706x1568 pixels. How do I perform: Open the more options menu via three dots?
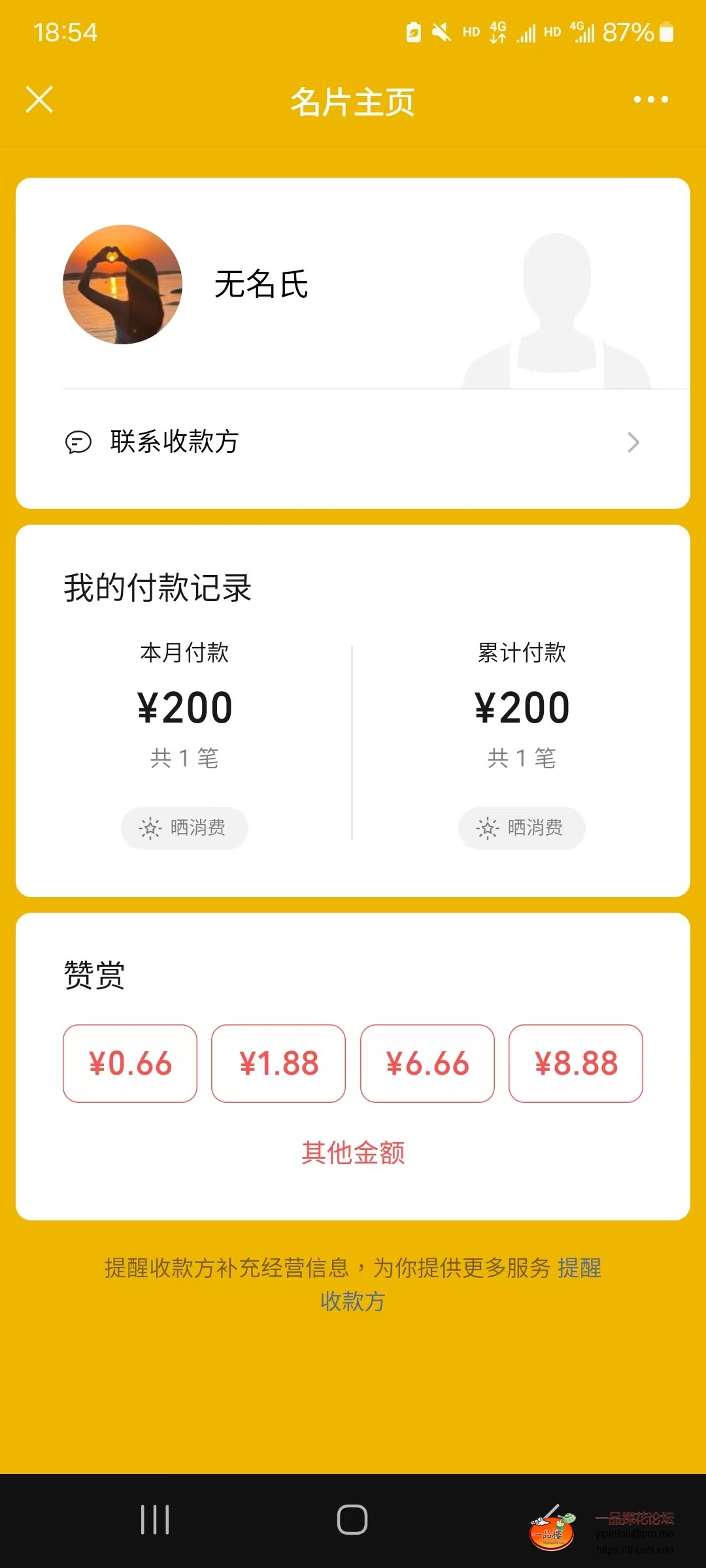649,99
